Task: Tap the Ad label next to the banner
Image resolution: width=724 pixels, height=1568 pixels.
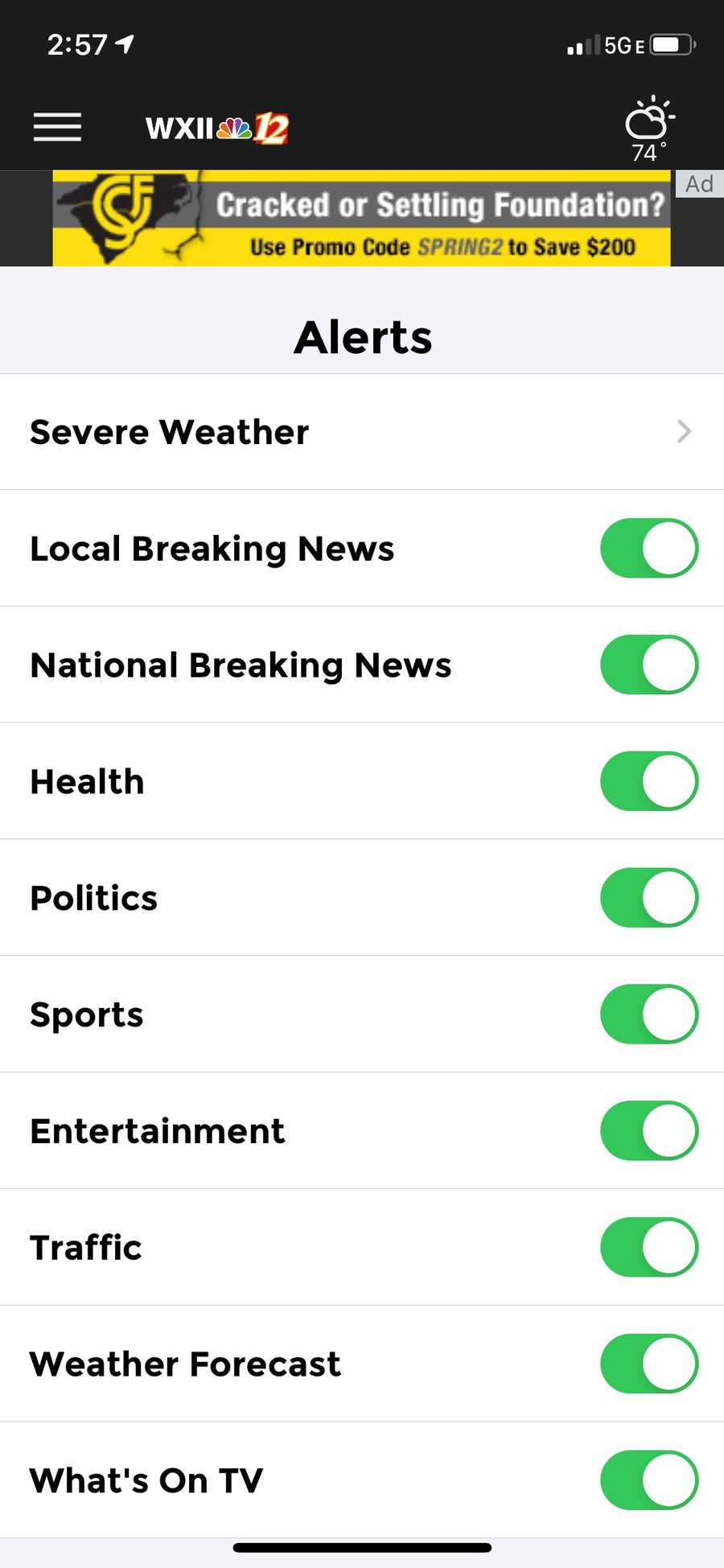Action: tap(698, 183)
